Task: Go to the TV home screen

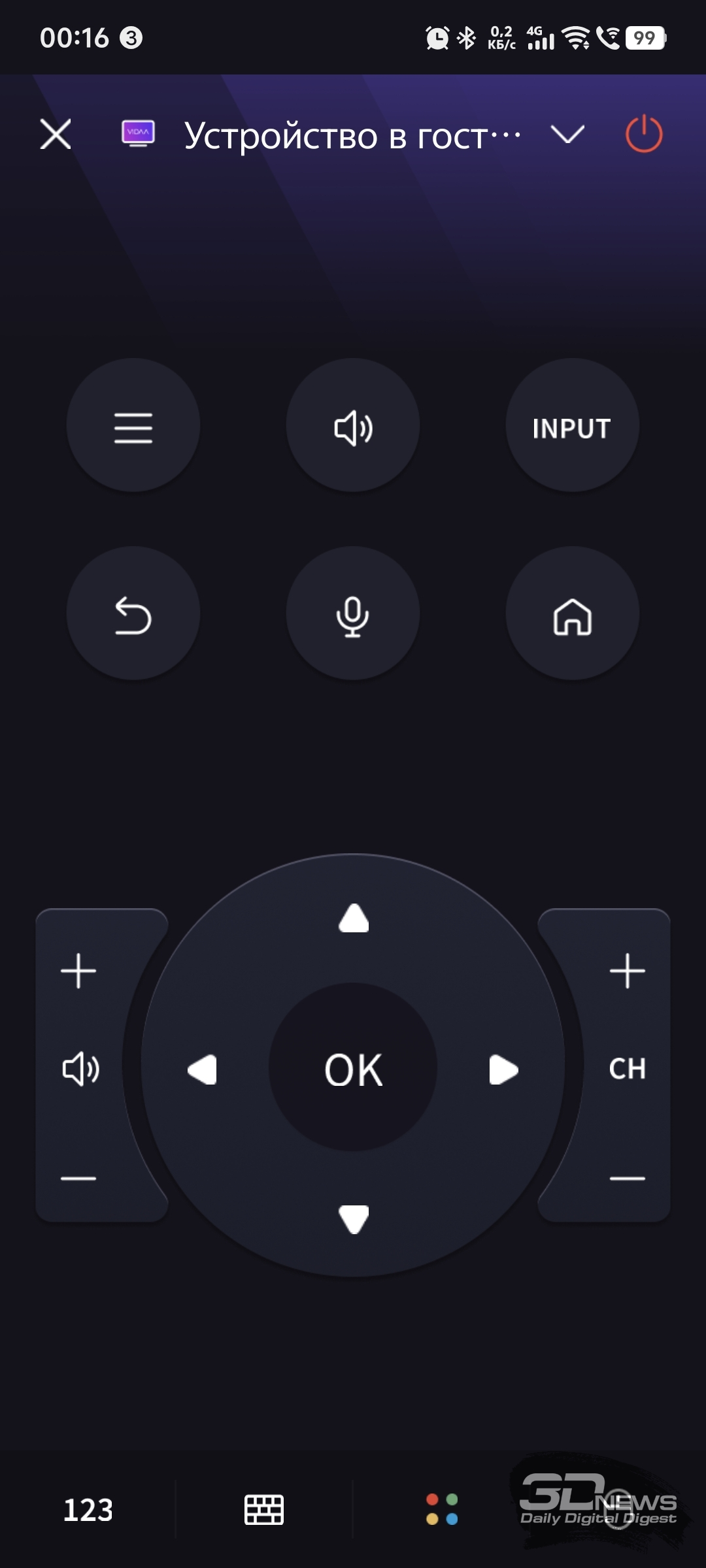Action: coord(573,613)
